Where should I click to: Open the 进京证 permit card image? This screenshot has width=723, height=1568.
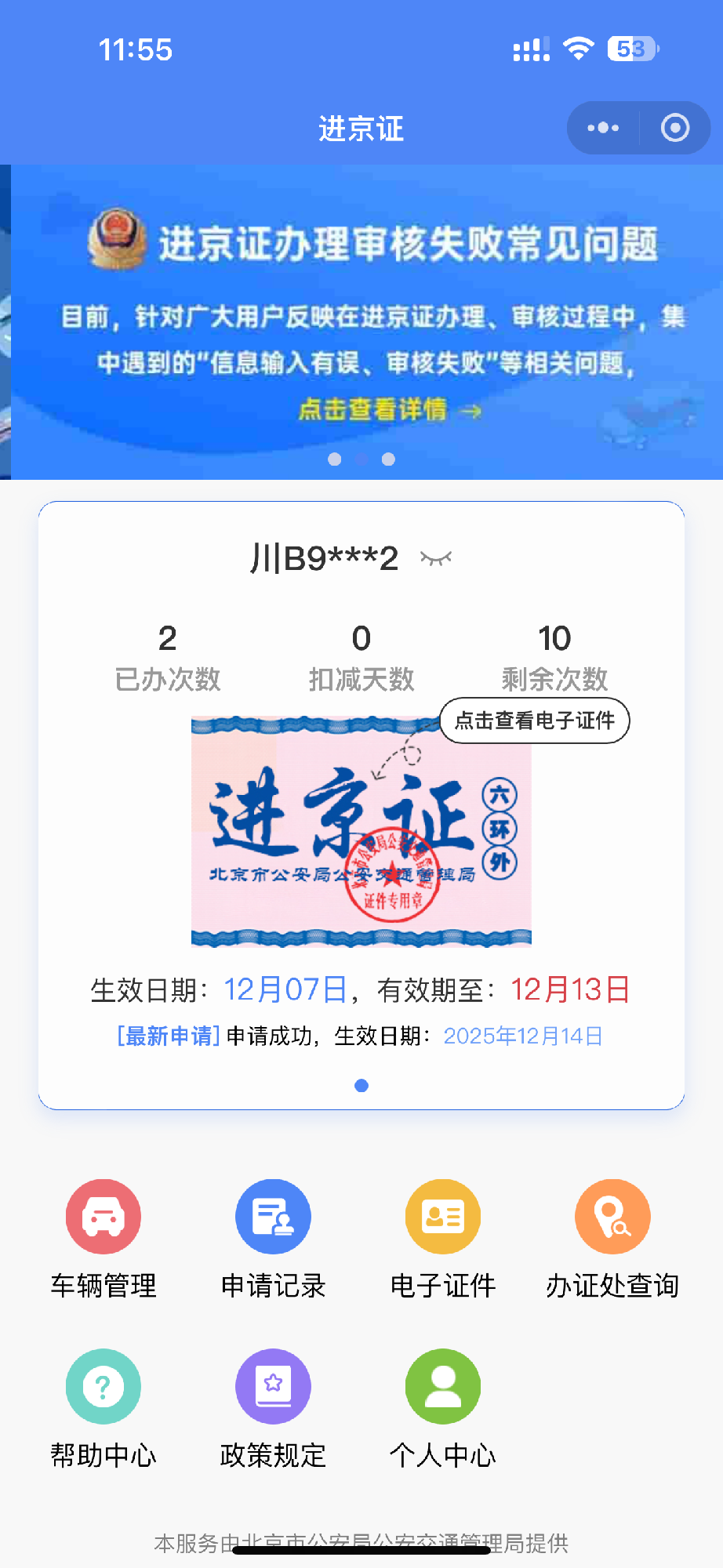[x=361, y=831]
